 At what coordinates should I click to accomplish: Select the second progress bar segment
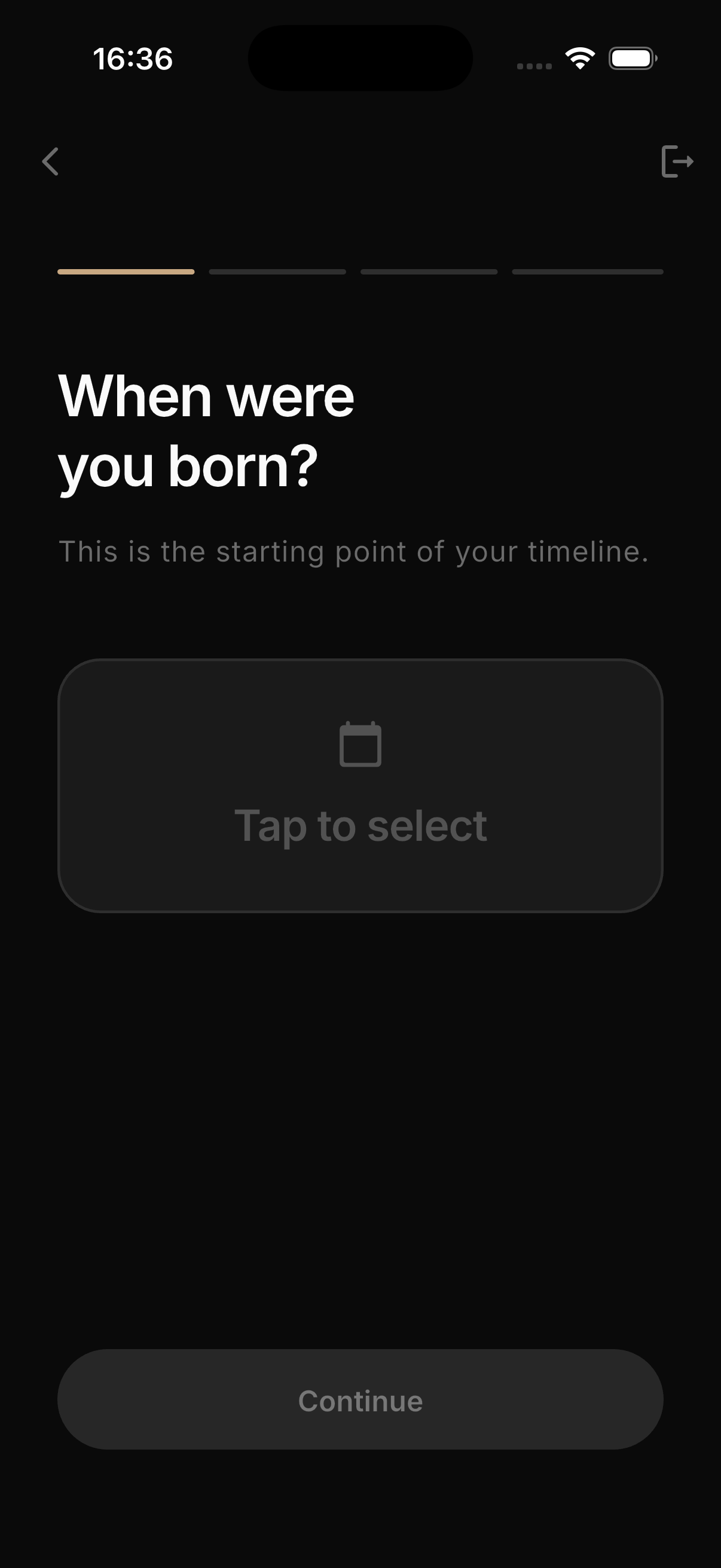(x=277, y=272)
